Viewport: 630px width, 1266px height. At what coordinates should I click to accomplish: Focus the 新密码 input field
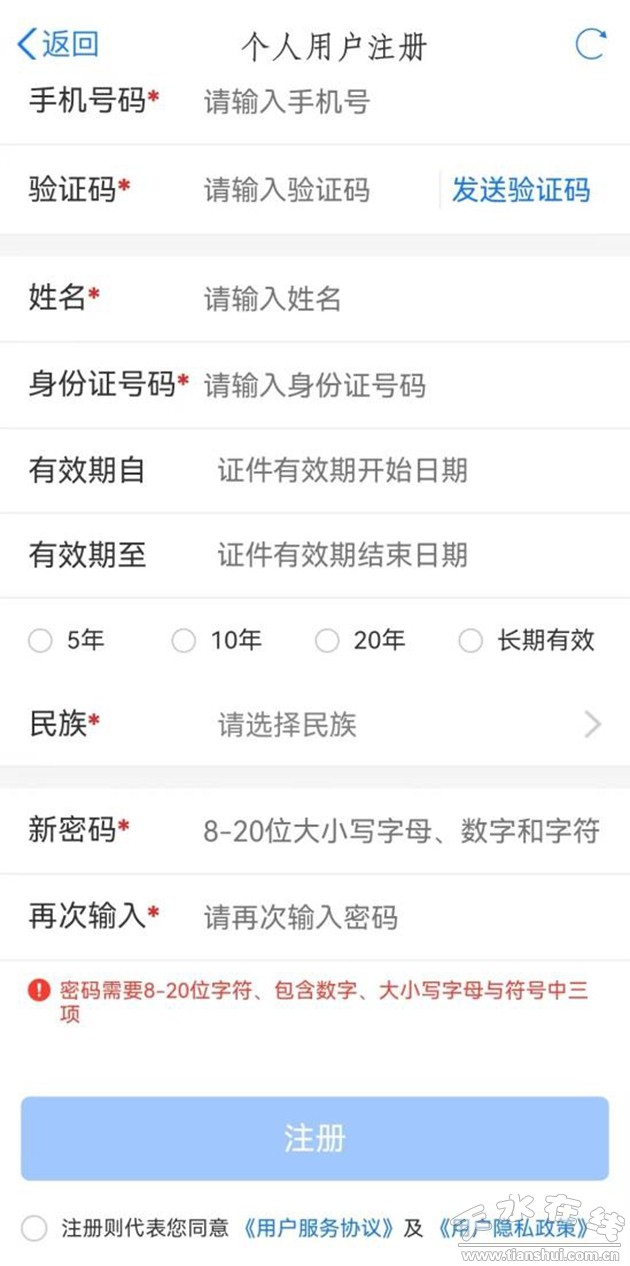(x=400, y=830)
